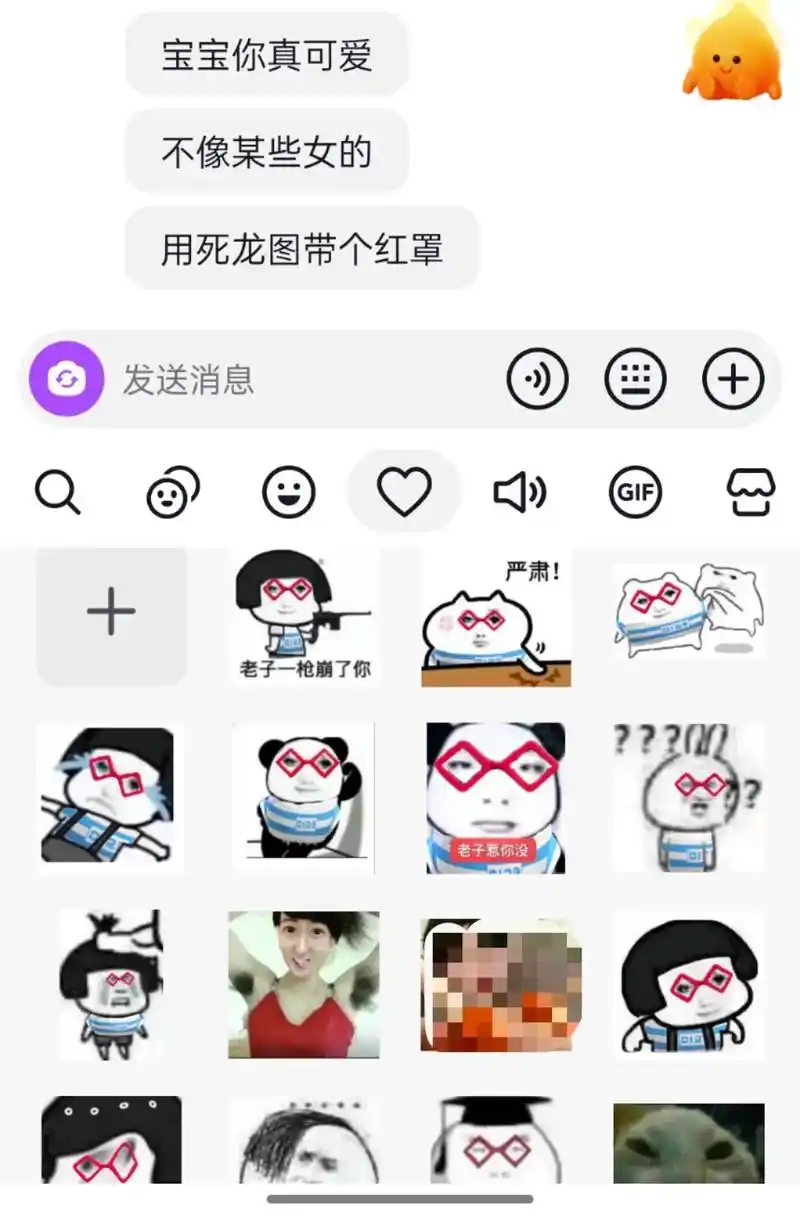This screenshot has width=800, height=1219.
Task: Select the heart favorites category
Action: click(x=403, y=489)
